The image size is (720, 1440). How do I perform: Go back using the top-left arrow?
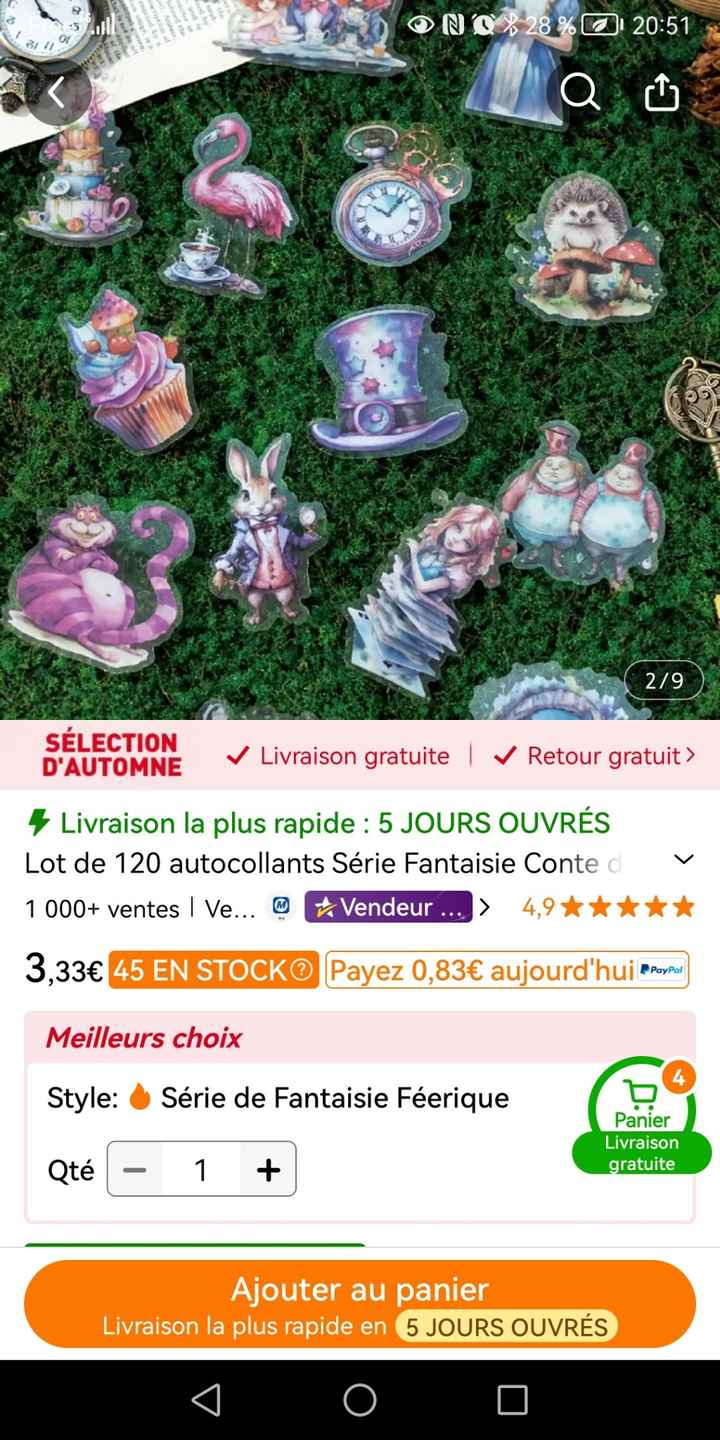click(x=57, y=92)
